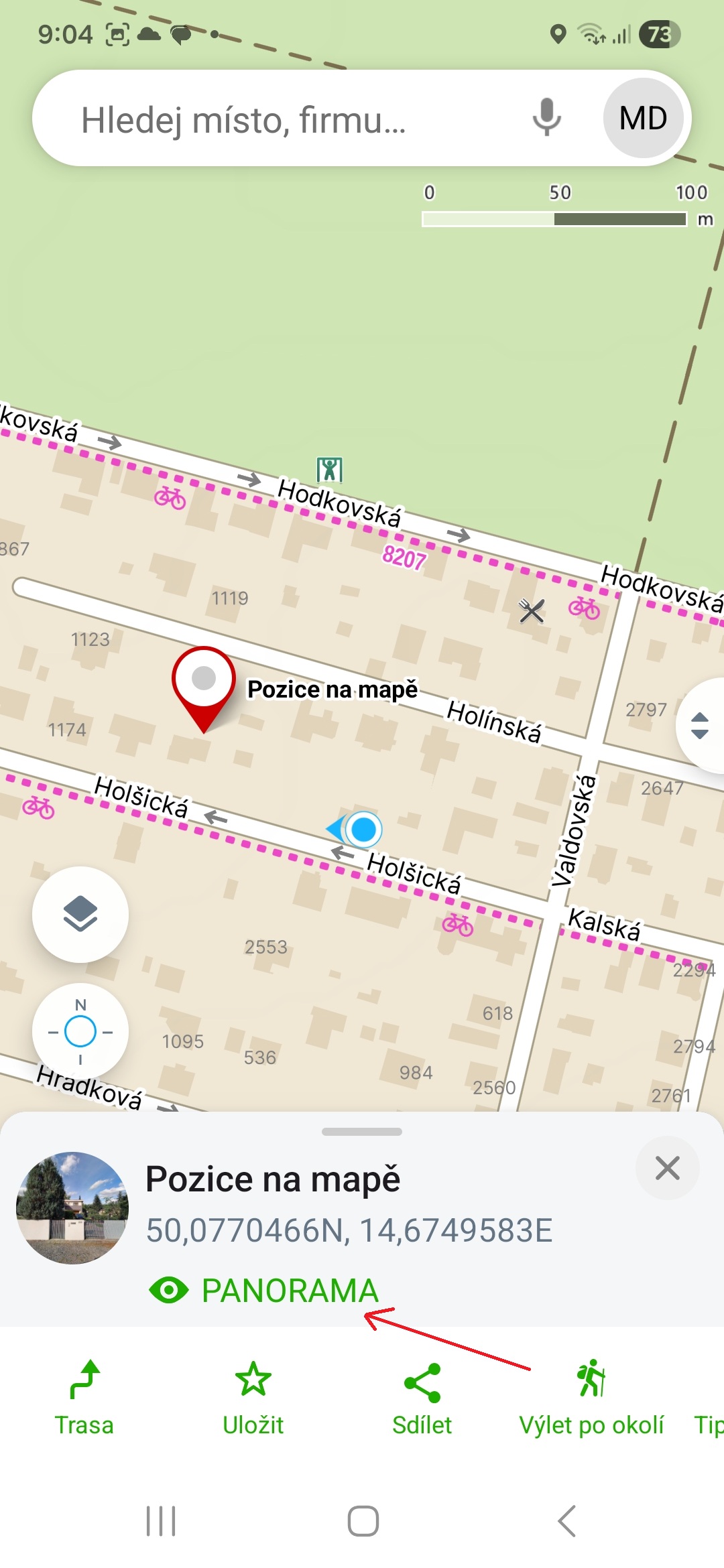Viewport: 724px width, 1568px height.
Task: Start voice search with the microphone
Action: (x=546, y=117)
